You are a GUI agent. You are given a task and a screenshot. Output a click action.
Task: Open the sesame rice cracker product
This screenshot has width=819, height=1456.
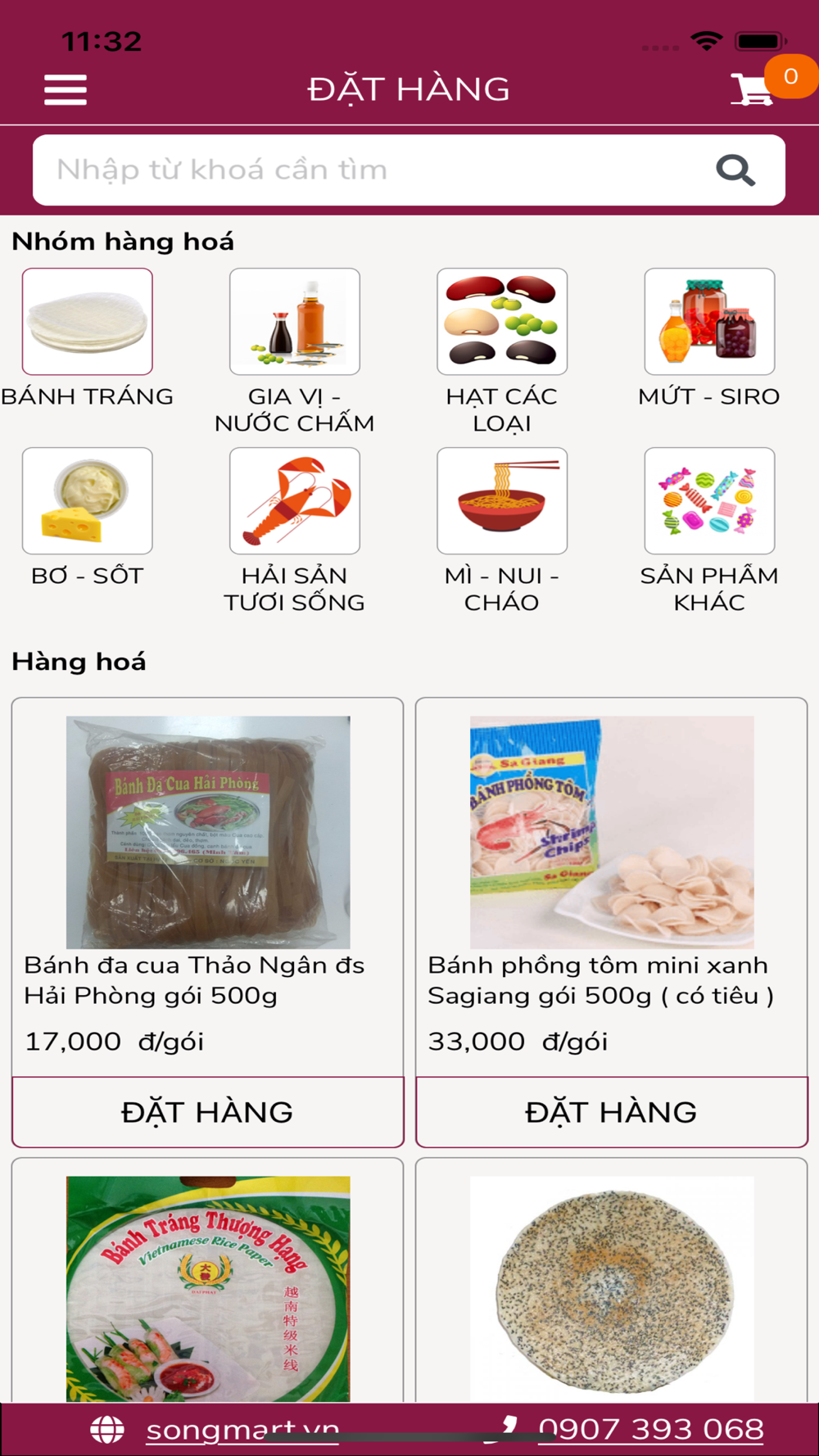(612, 1287)
